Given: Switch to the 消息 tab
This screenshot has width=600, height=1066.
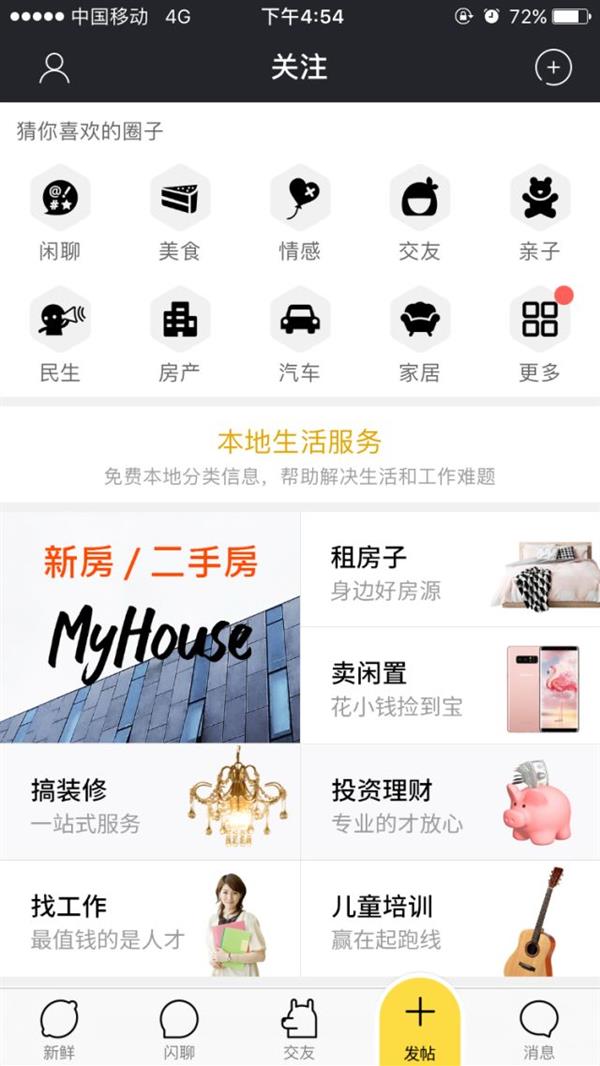Looking at the screenshot, I should (539, 1028).
